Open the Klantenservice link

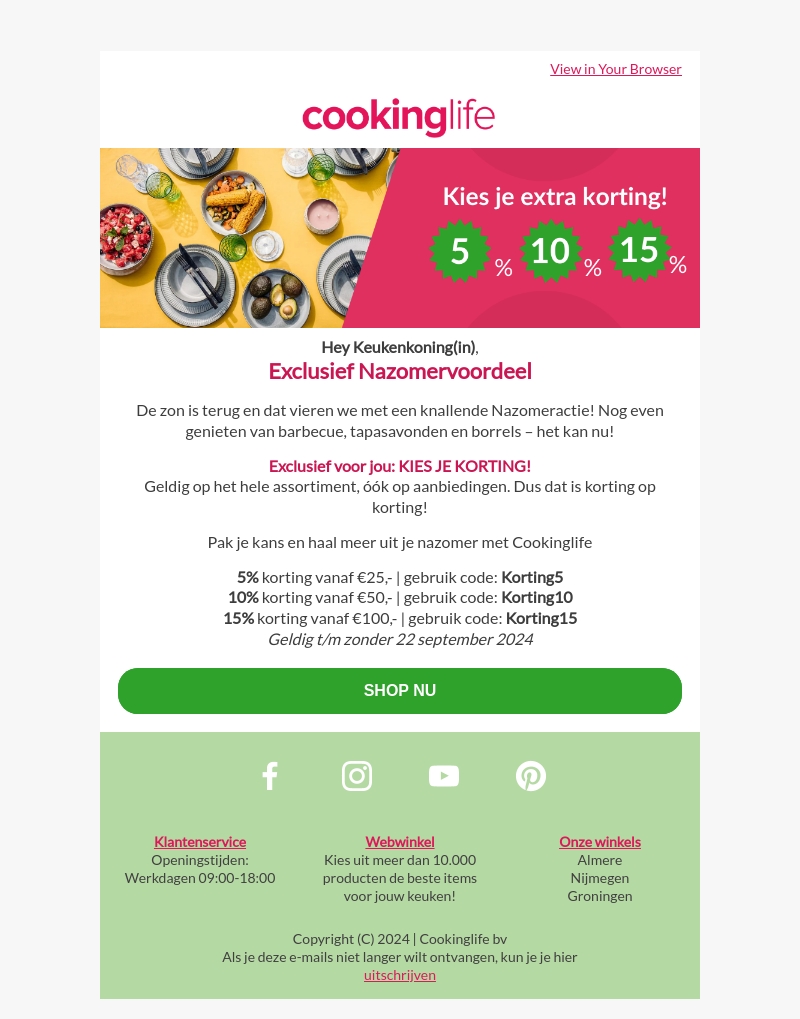tap(200, 842)
